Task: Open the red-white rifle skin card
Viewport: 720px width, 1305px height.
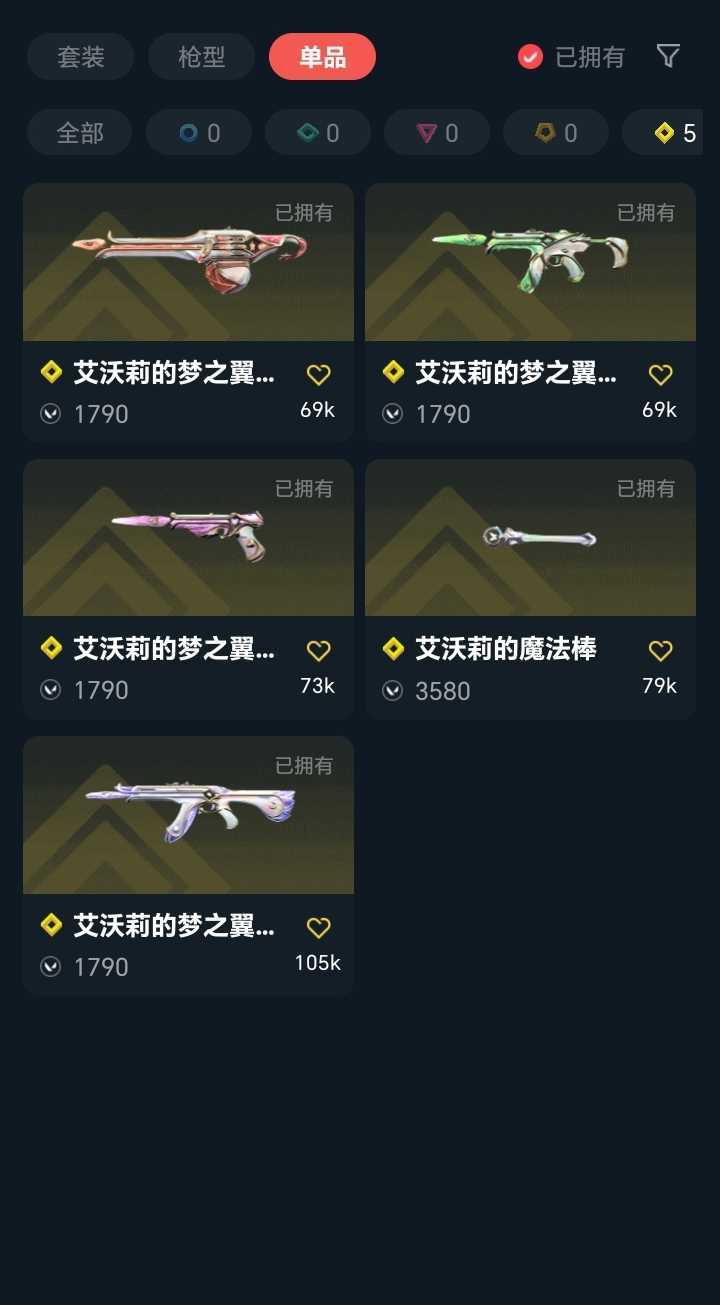Action: tap(188, 262)
